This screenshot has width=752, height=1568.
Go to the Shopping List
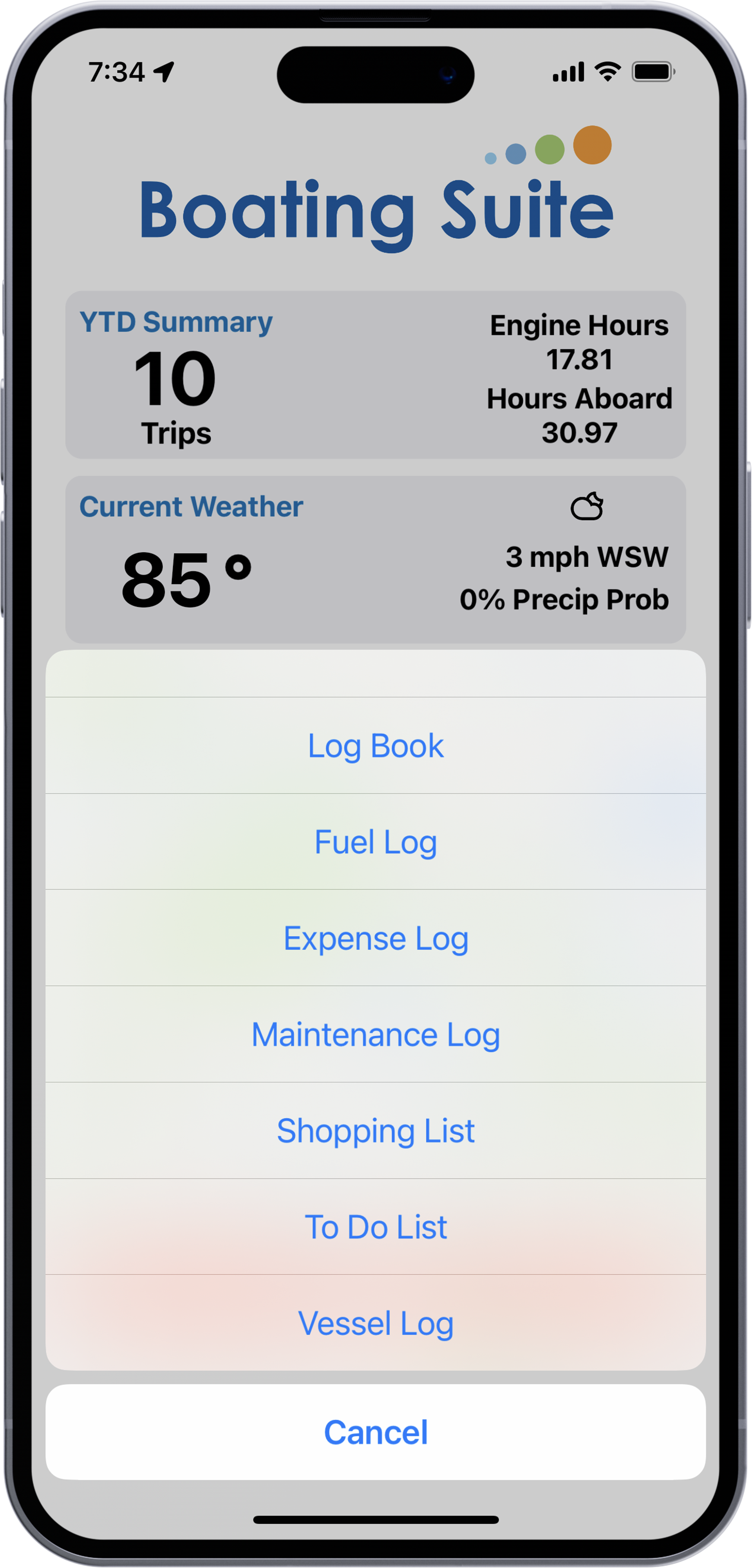pos(376,1130)
